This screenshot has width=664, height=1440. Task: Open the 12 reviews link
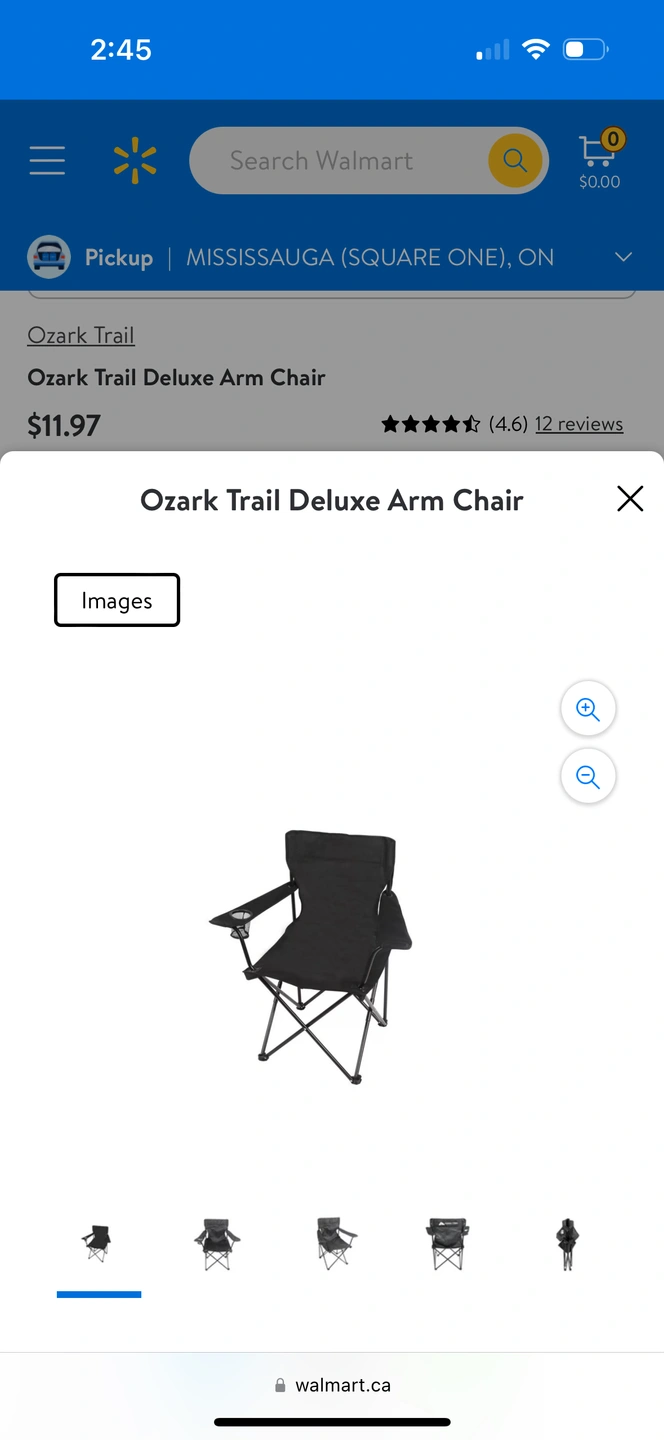click(579, 424)
